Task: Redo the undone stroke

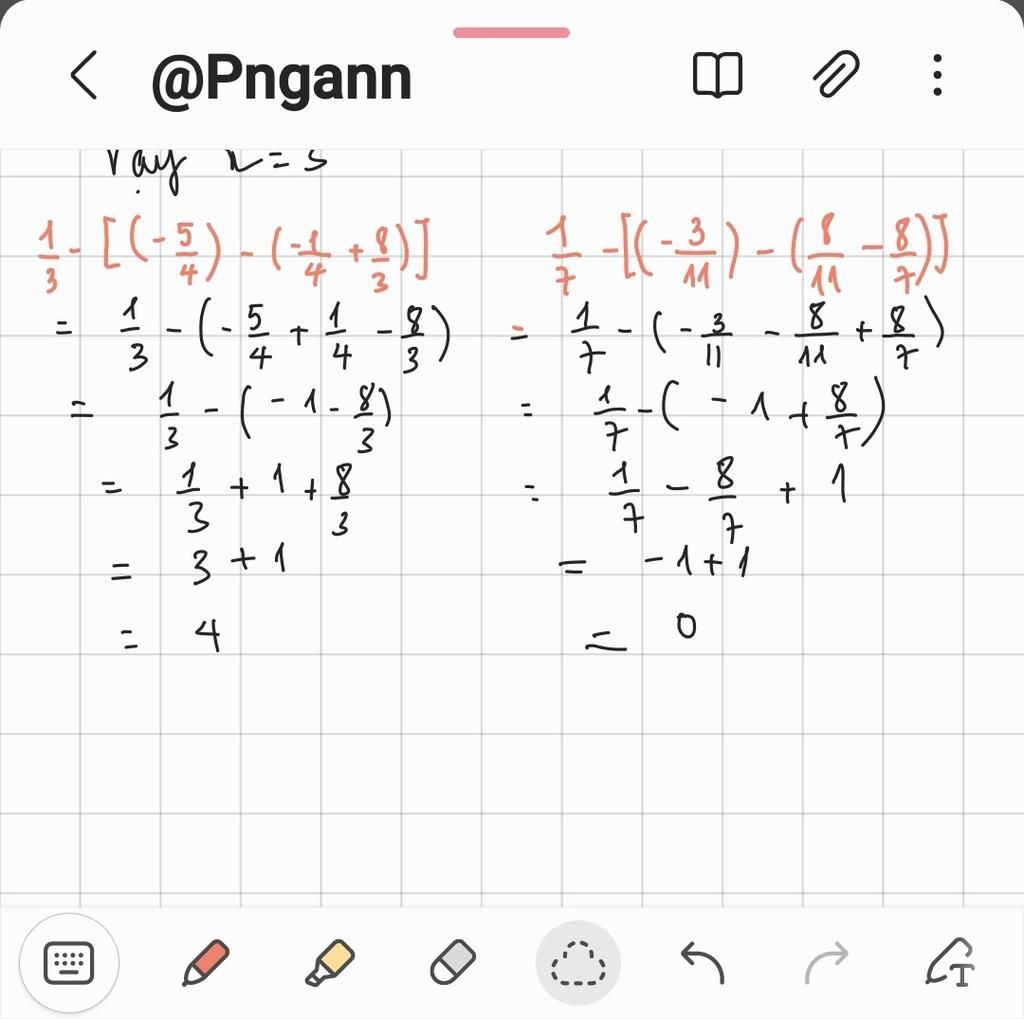Action: click(826, 963)
